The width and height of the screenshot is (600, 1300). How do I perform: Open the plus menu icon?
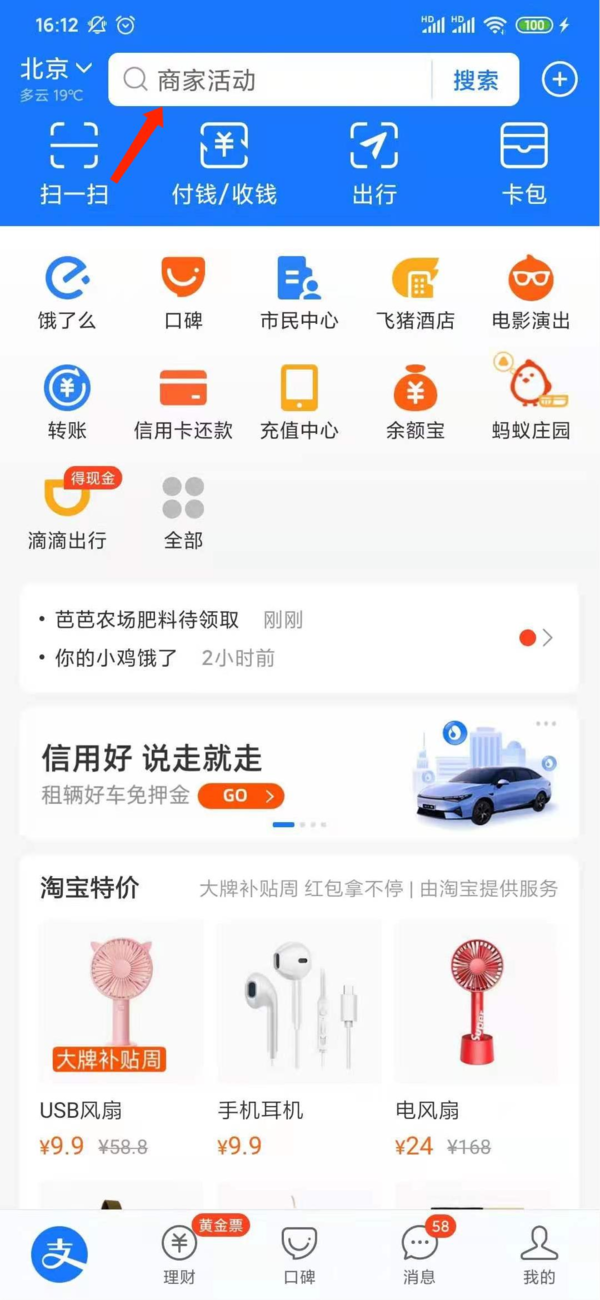560,80
